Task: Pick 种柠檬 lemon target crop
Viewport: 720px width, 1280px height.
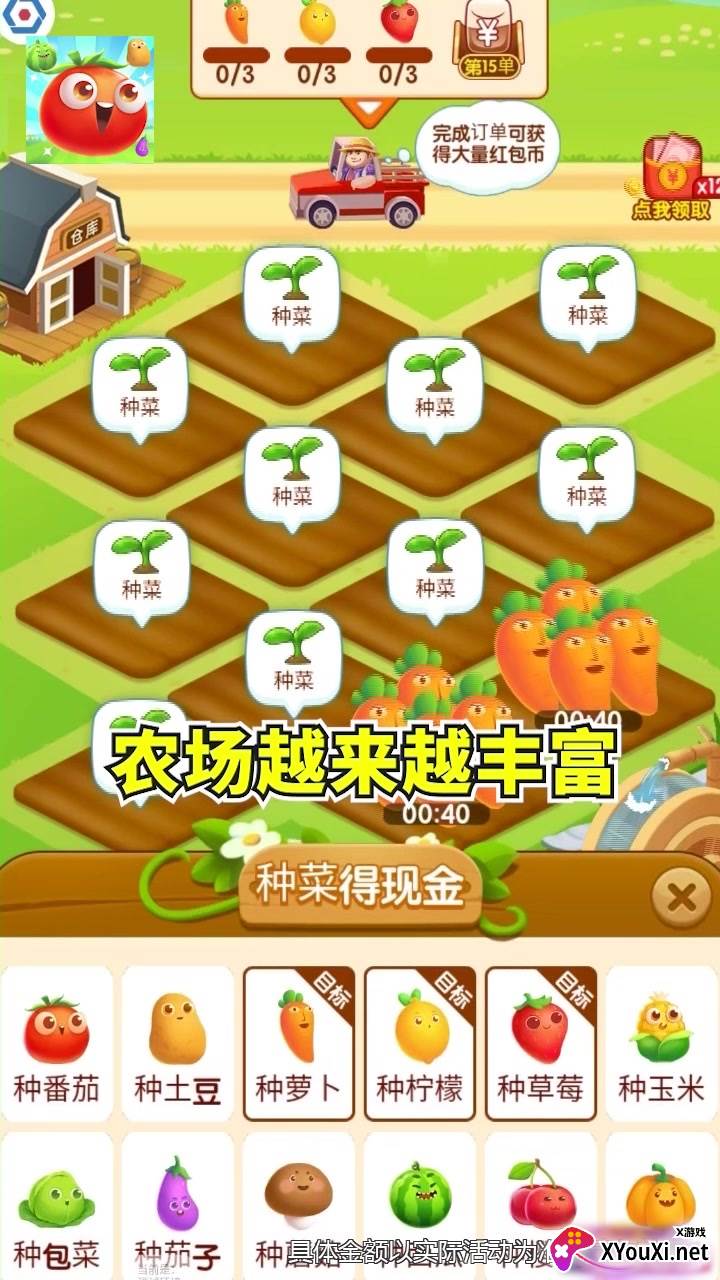Action: pyautogui.click(x=419, y=1043)
